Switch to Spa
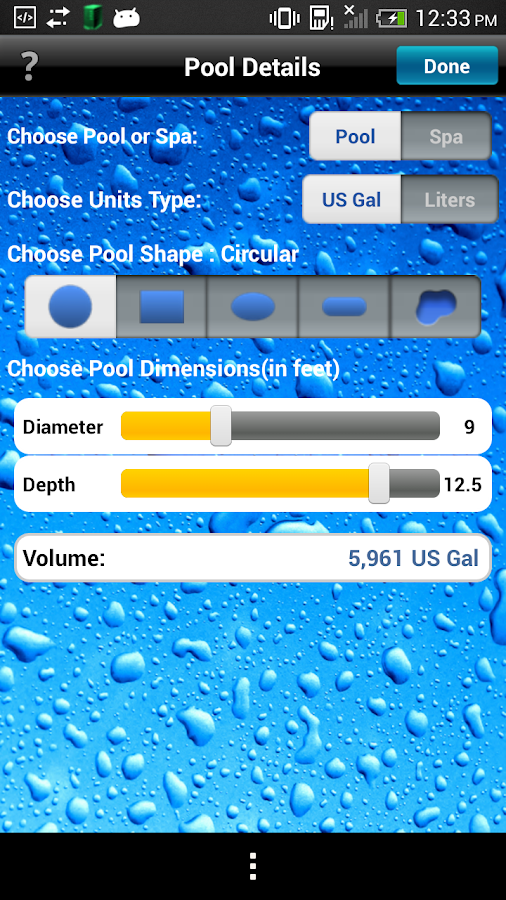Image resolution: width=506 pixels, height=900 pixels. pyautogui.click(x=446, y=136)
